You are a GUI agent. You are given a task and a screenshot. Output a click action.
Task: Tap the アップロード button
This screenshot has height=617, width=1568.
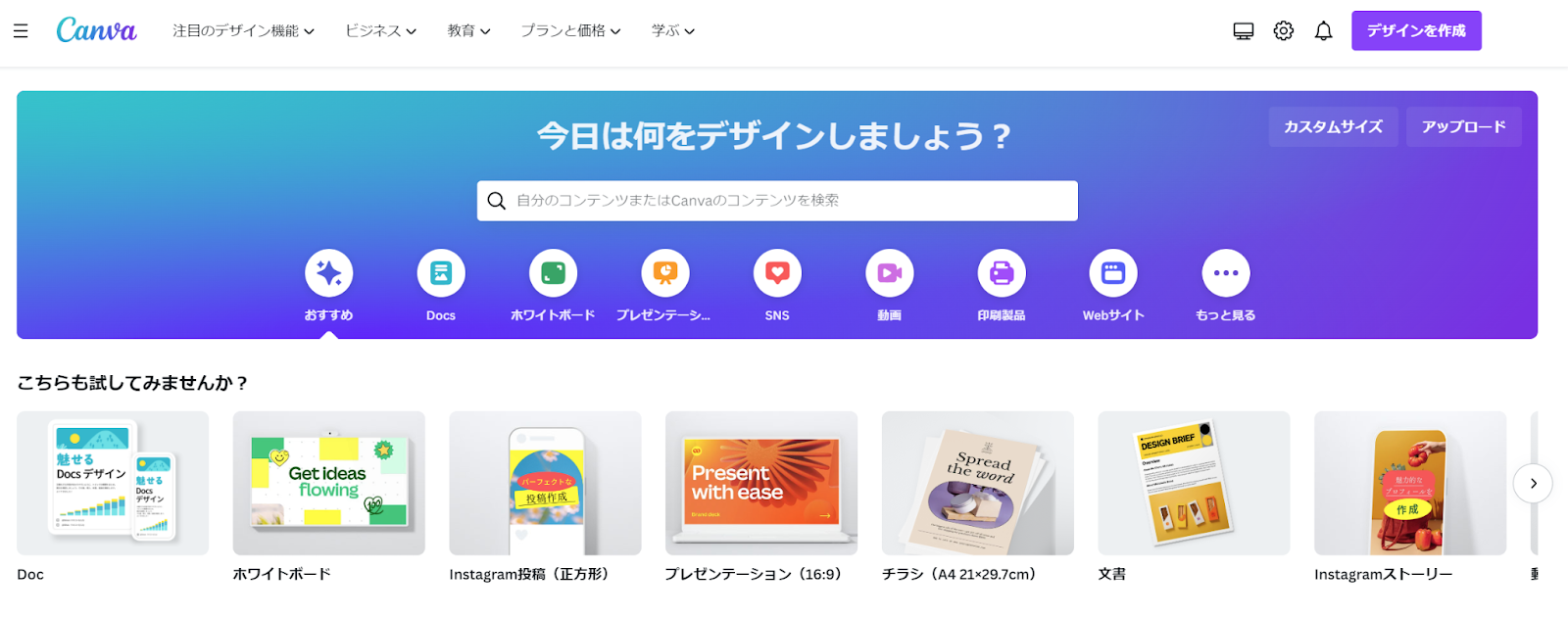point(1463,127)
